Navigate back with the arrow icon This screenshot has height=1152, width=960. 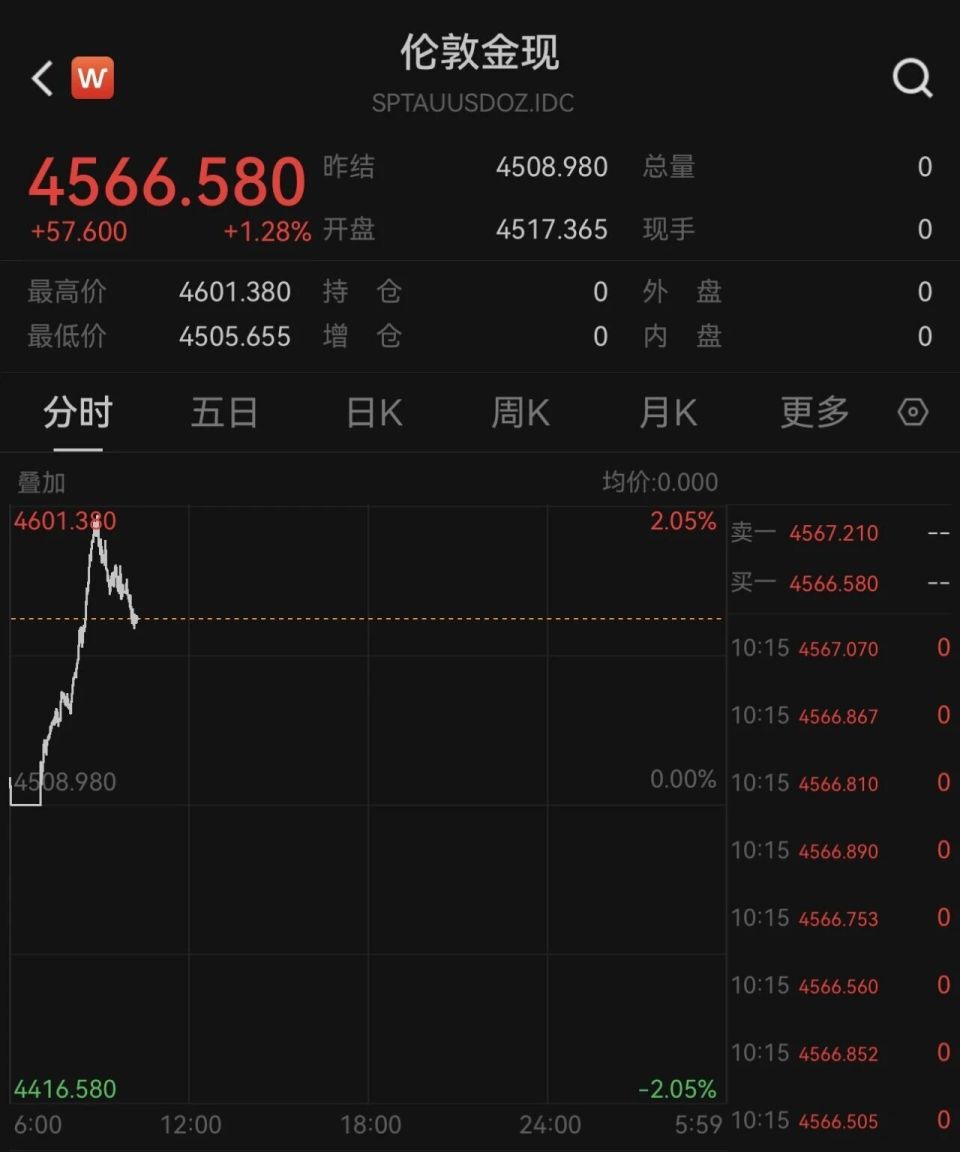tap(40, 77)
